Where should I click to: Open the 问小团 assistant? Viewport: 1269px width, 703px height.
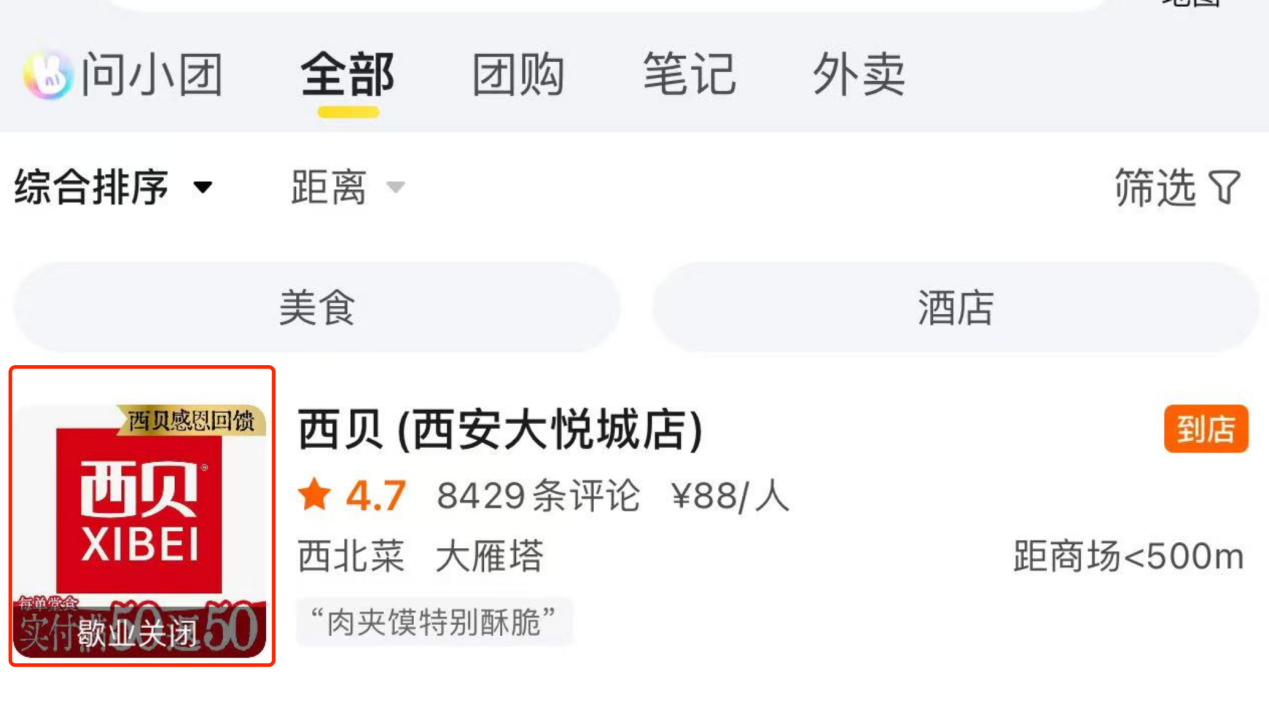click(x=124, y=76)
